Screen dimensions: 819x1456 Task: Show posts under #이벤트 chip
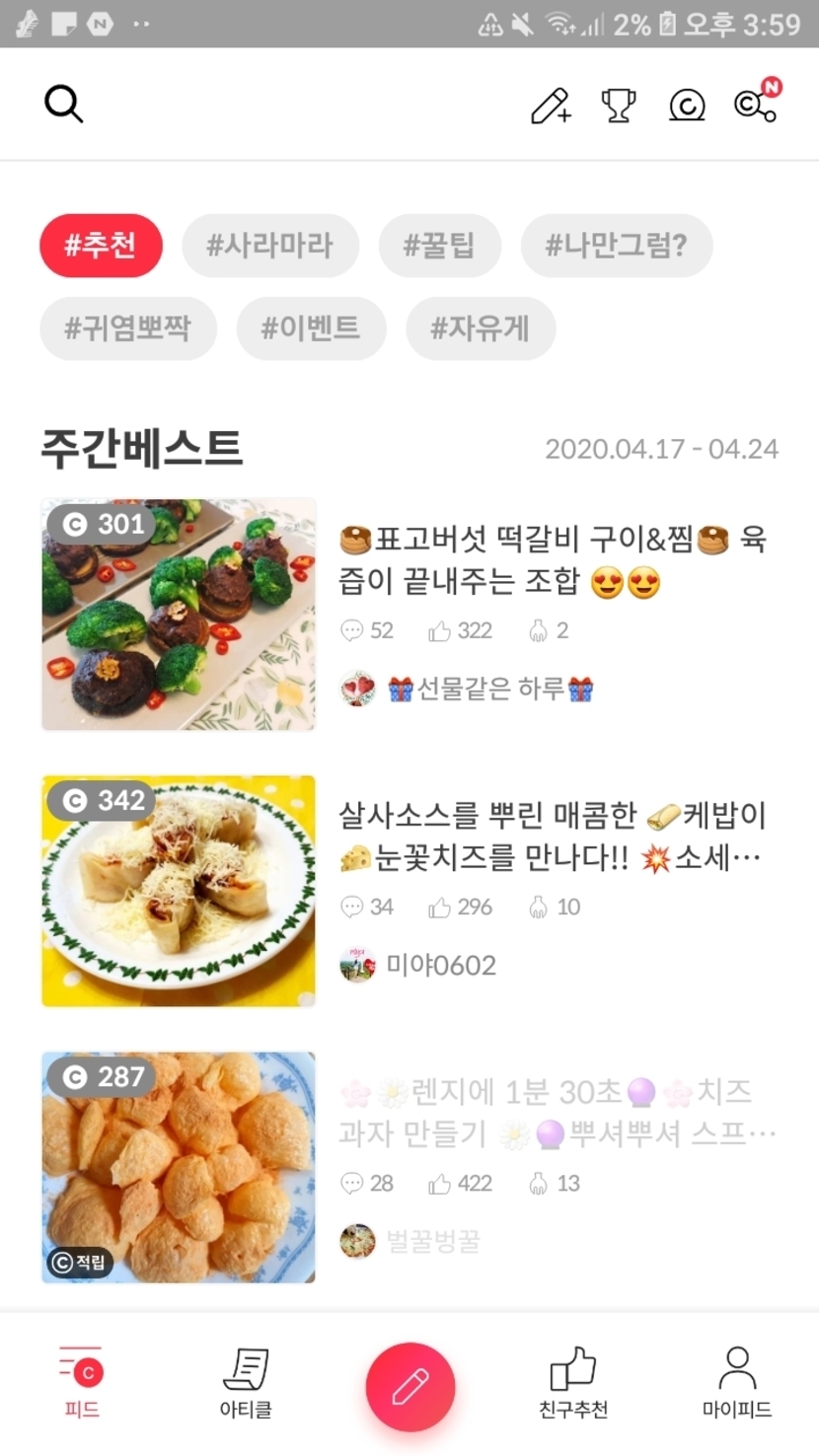(311, 328)
